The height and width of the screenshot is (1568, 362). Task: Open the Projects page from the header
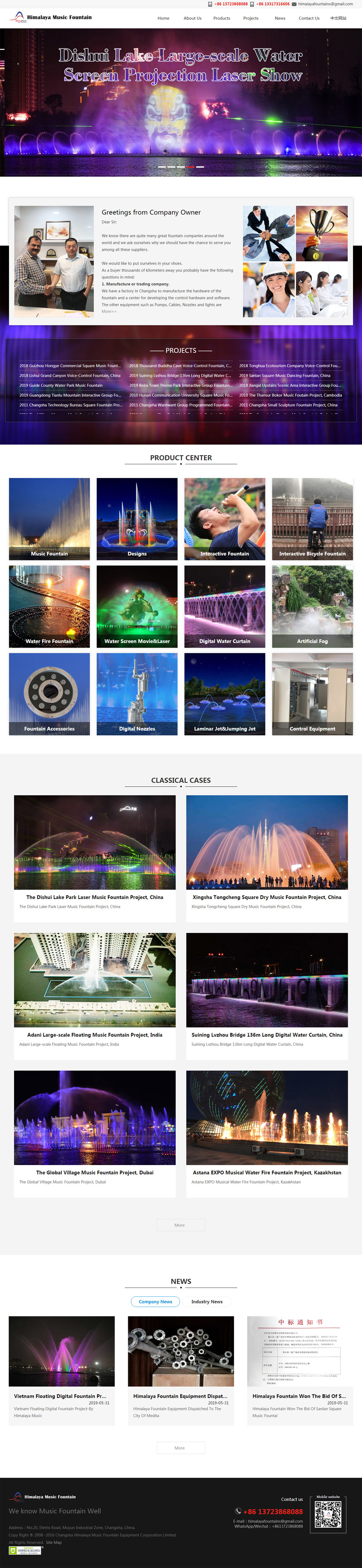251,18
